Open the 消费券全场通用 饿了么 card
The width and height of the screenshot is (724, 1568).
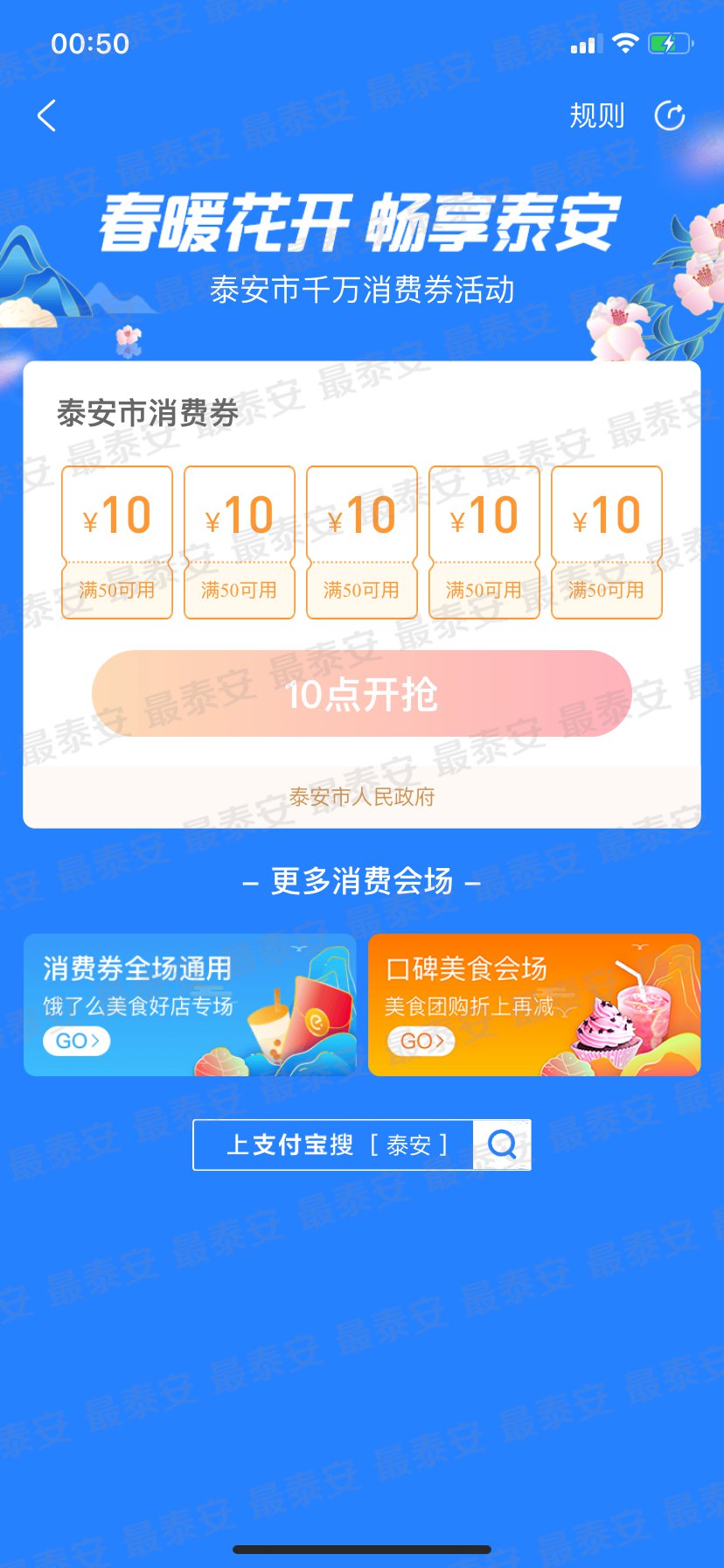click(x=190, y=1004)
